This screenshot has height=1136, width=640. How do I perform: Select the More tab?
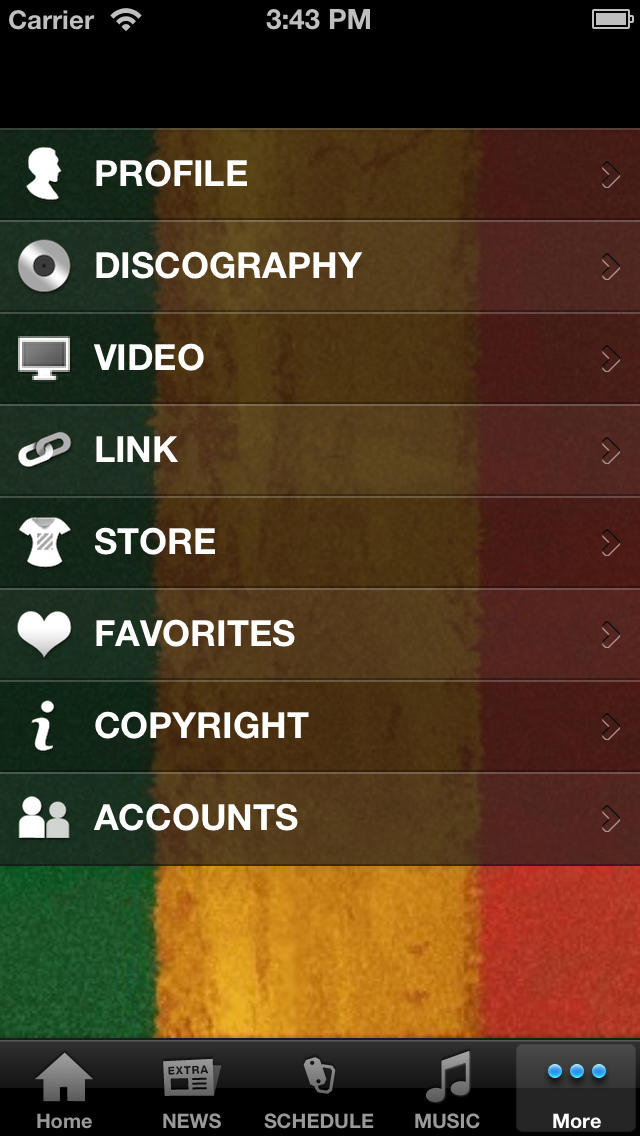pyautogui.click(x=576, y=1091)
